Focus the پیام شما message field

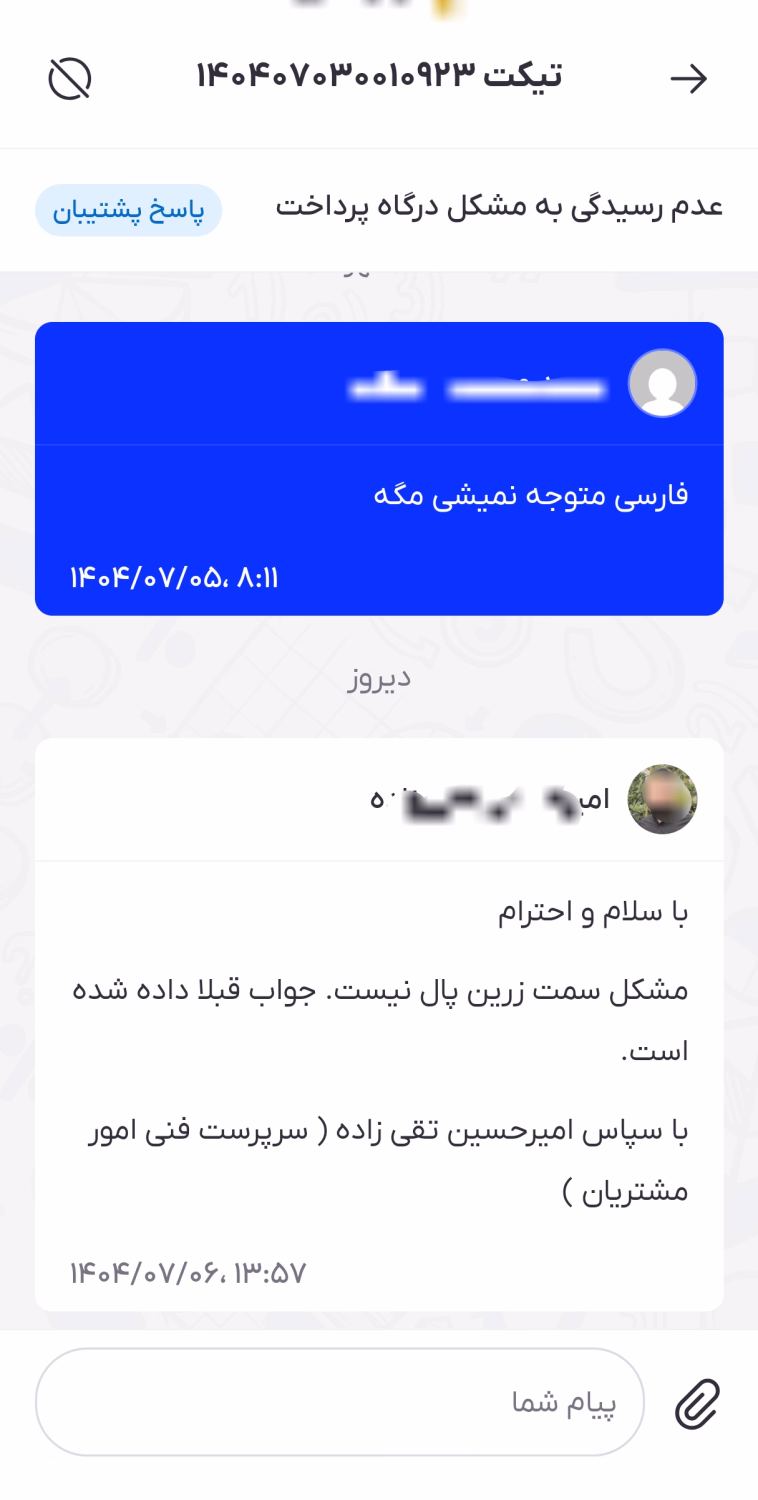point(340,1402)
